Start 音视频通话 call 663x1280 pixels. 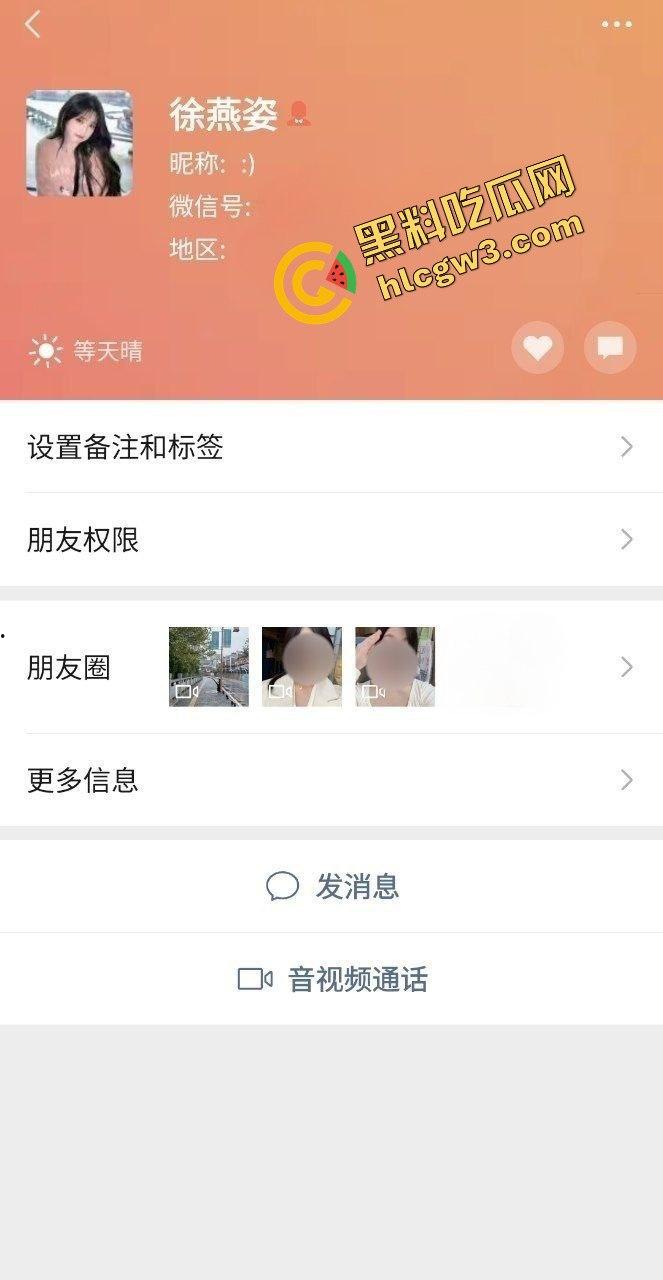332,979
